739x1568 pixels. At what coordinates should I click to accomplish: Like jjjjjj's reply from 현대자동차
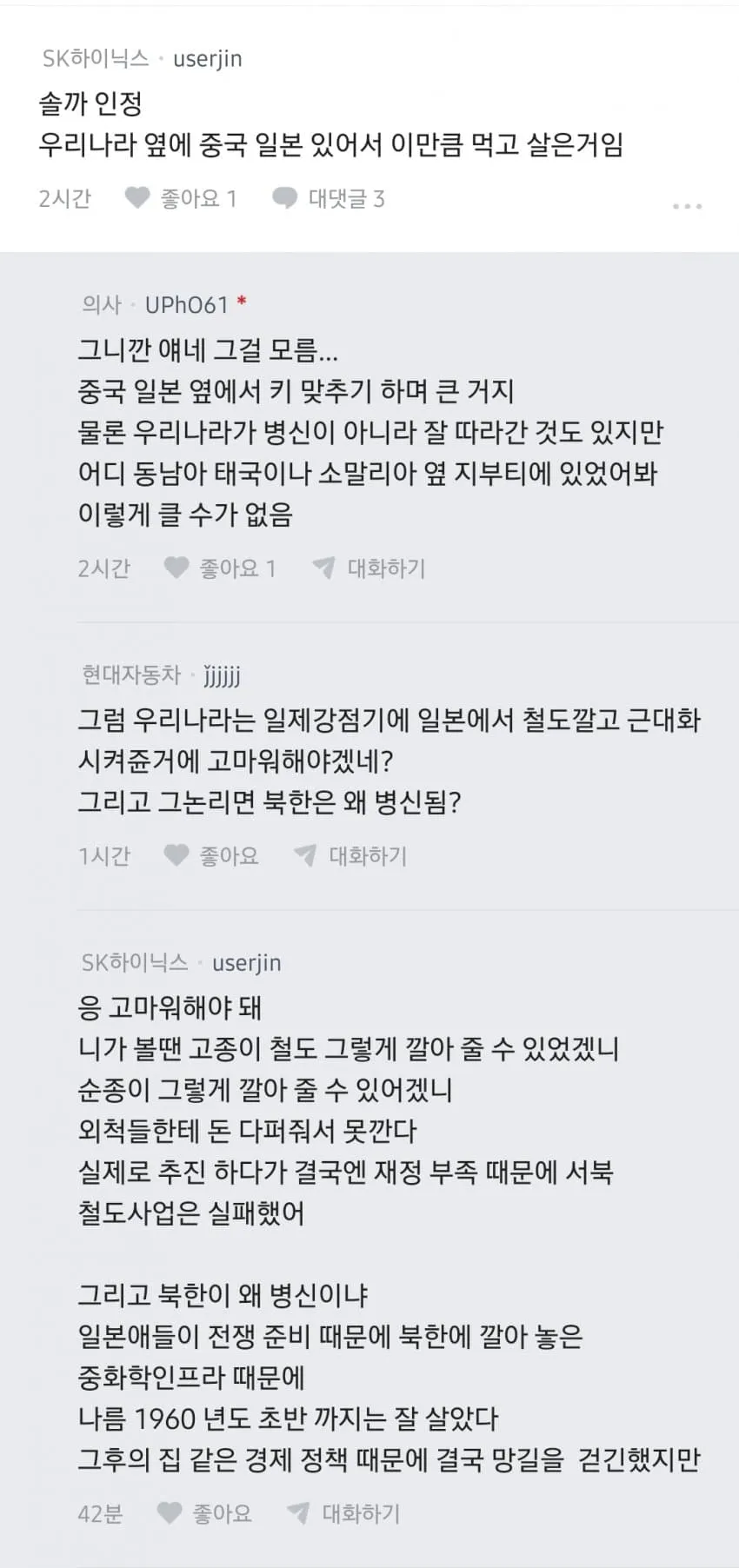click(x=211, y=855)
